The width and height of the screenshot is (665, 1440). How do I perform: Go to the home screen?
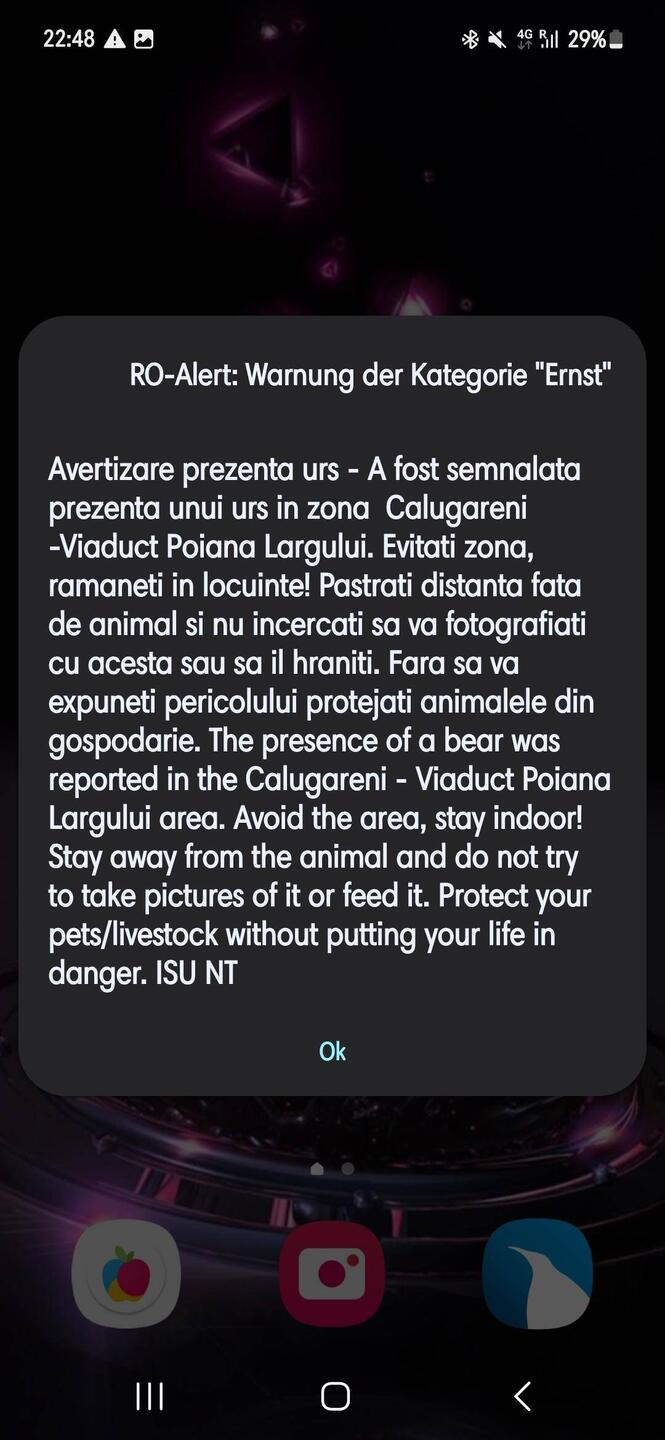coord(335,1396)
